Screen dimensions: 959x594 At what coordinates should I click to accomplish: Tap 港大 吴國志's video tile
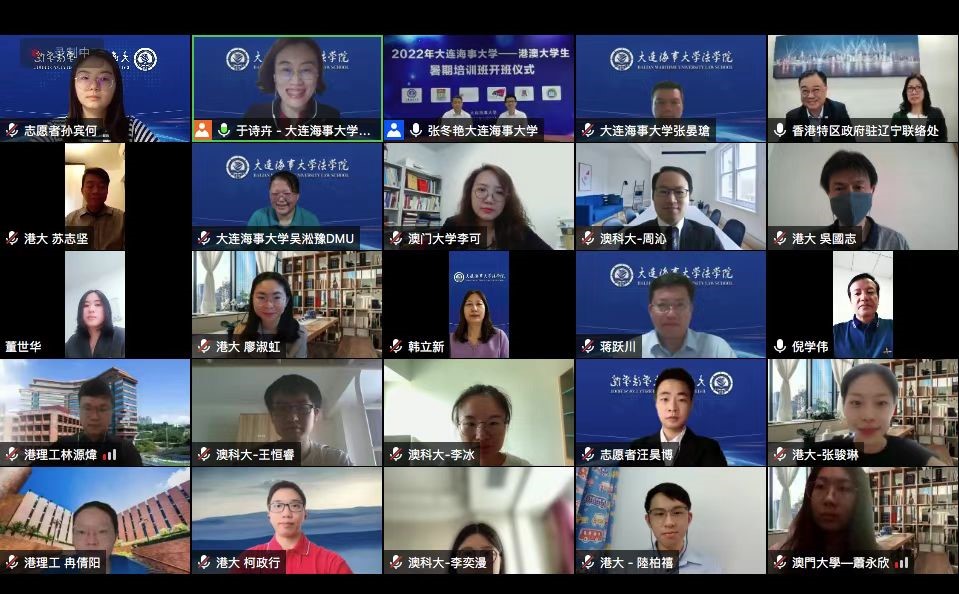pos(862,196)
